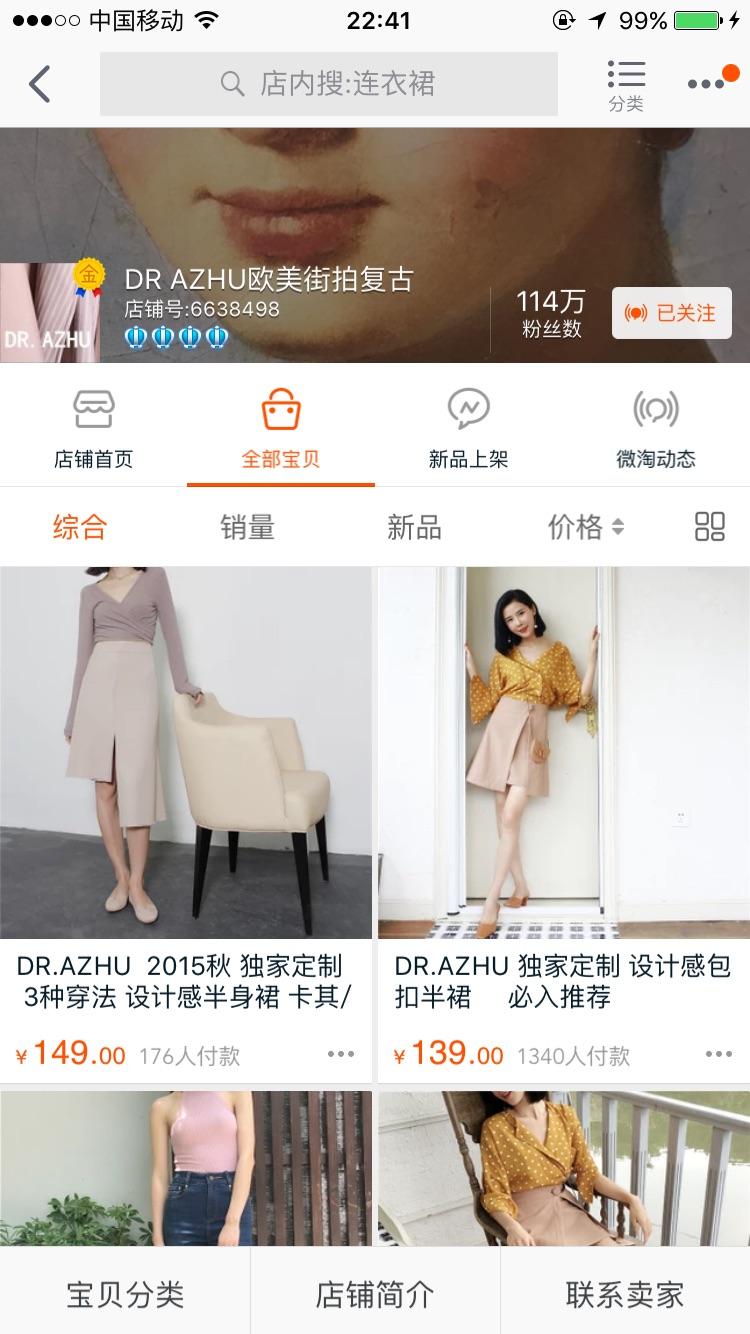Tap the 已关注 follow button
This screenshot has width=750, height=1334.
point(672,313)
